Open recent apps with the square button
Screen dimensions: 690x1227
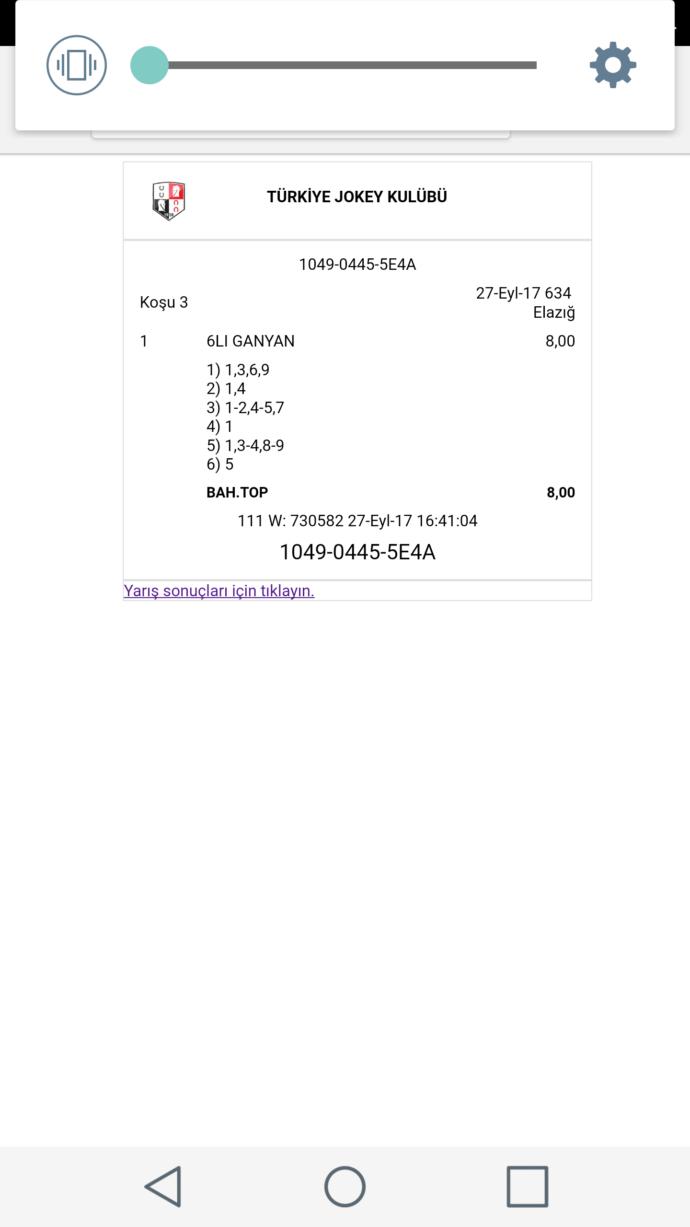click(x=527, y=1187)
